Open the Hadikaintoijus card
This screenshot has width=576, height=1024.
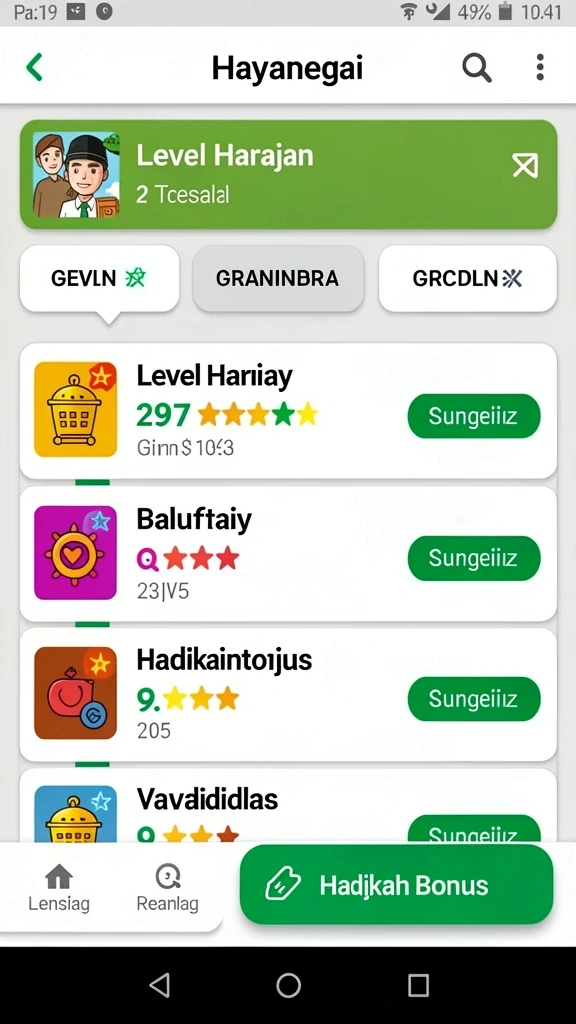[288, 695]
